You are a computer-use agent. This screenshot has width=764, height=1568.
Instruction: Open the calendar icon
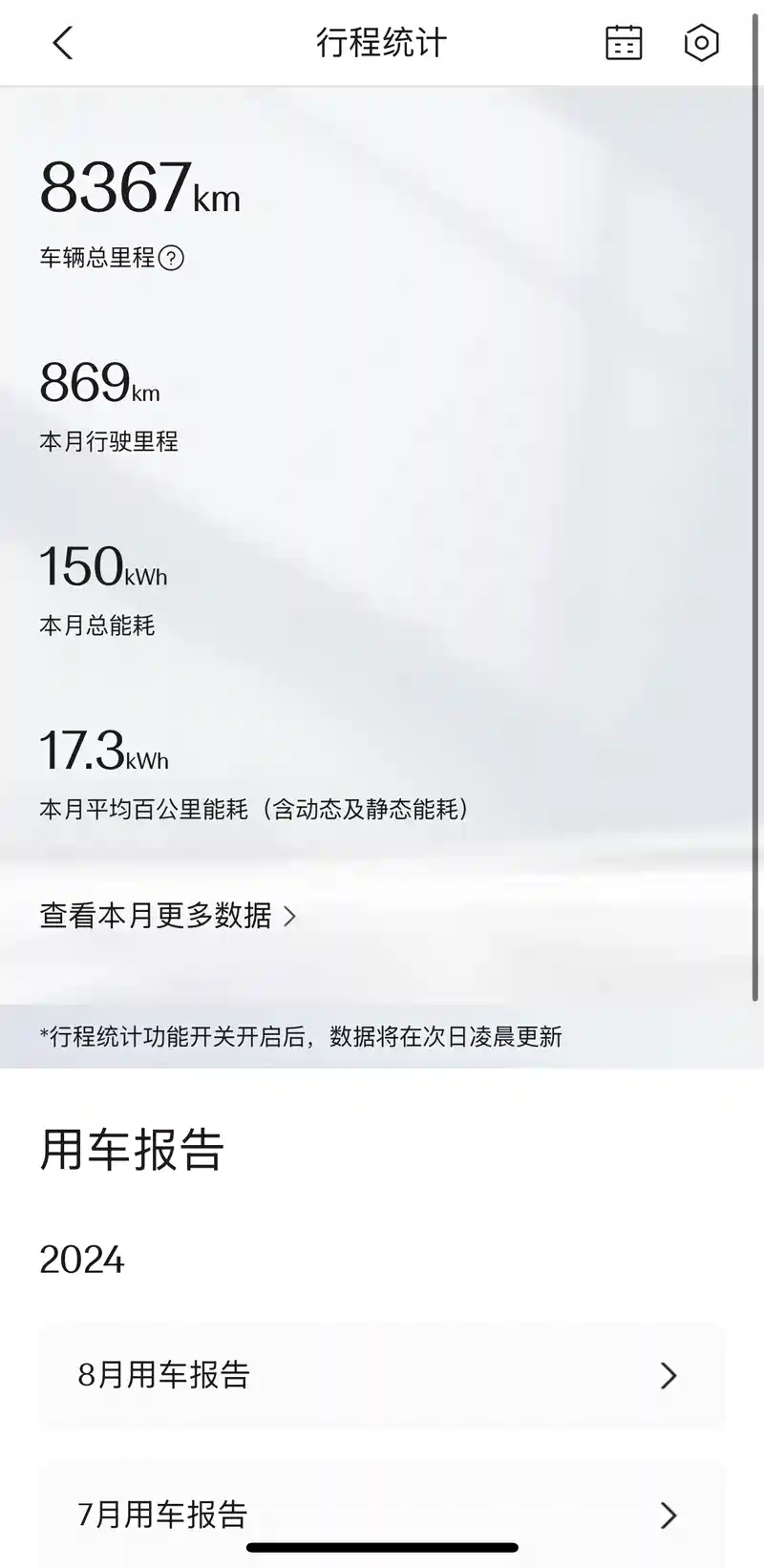pyautogui.click(x=624, y=43)
